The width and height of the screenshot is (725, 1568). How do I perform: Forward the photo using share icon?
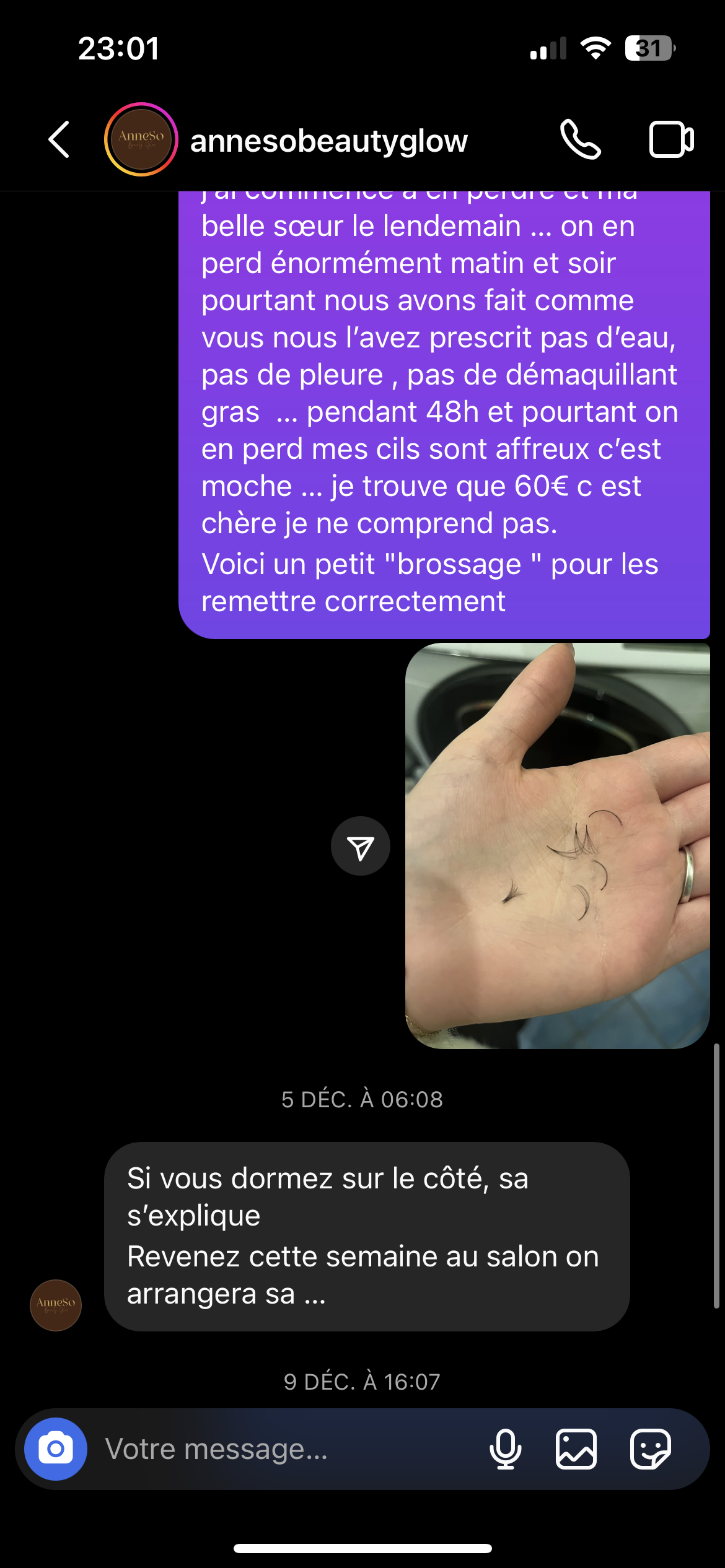[x=360, y=847]
